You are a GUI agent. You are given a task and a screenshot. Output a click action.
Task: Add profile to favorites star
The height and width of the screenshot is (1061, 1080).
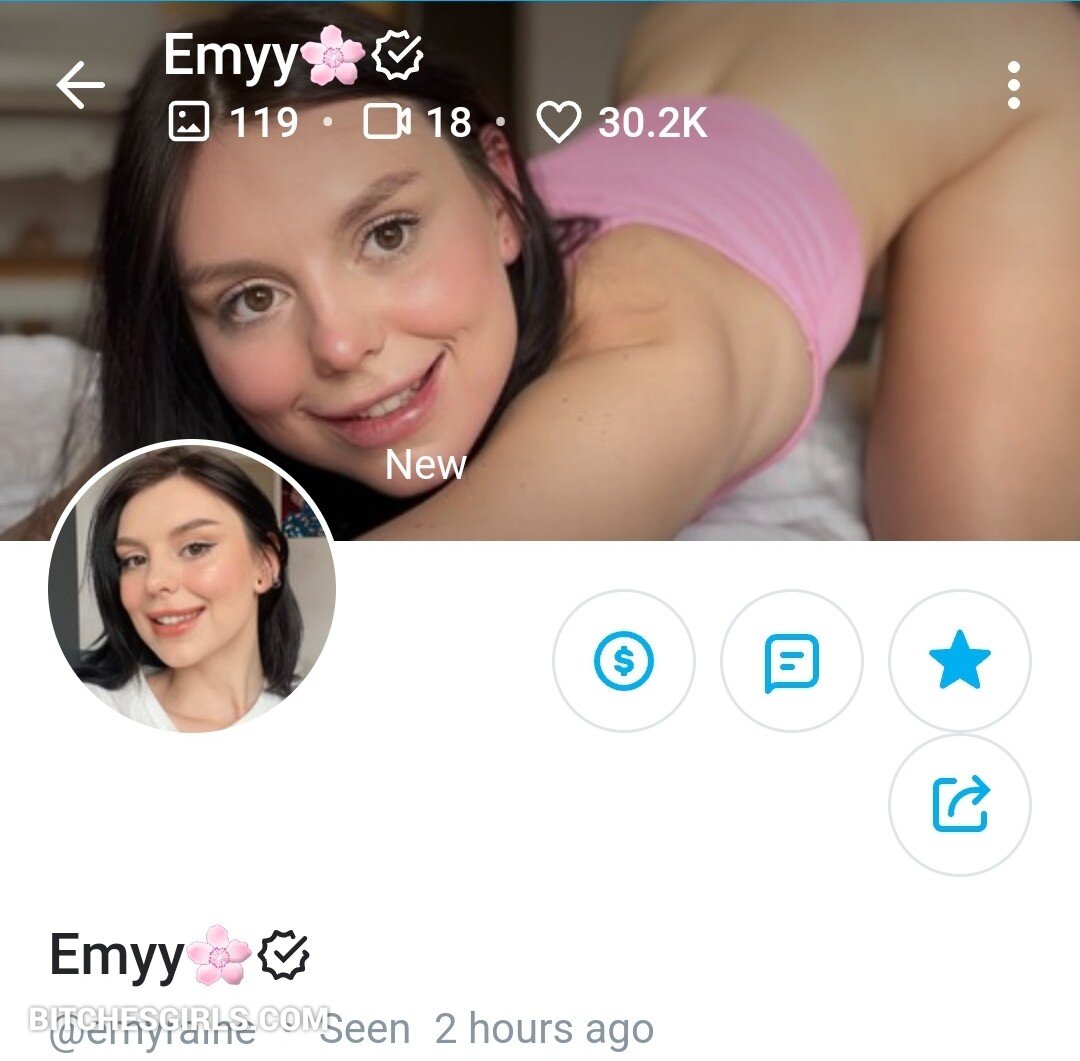click(959, 661)
